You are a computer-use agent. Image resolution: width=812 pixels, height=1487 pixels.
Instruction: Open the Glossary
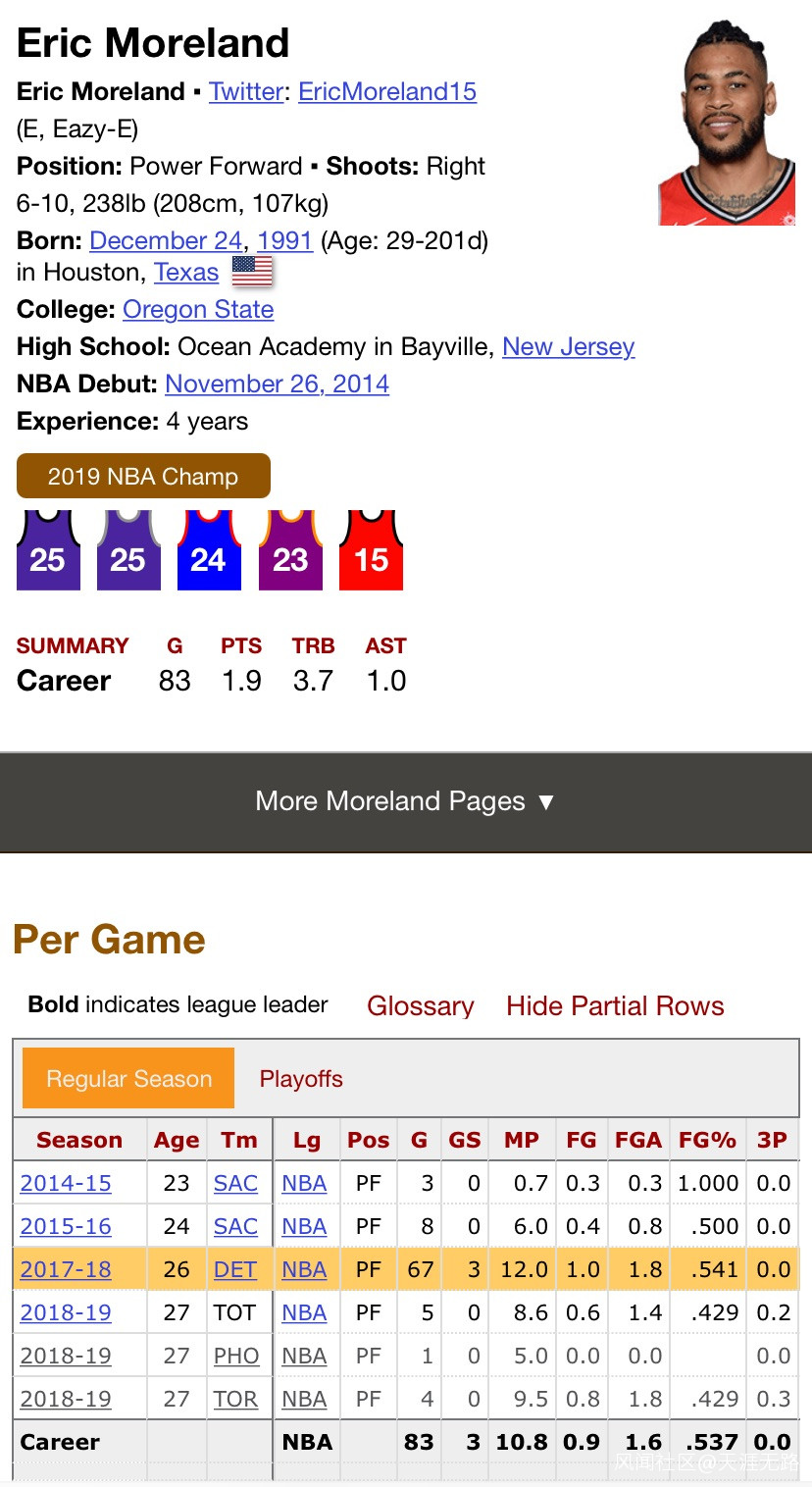[421, 1006]
